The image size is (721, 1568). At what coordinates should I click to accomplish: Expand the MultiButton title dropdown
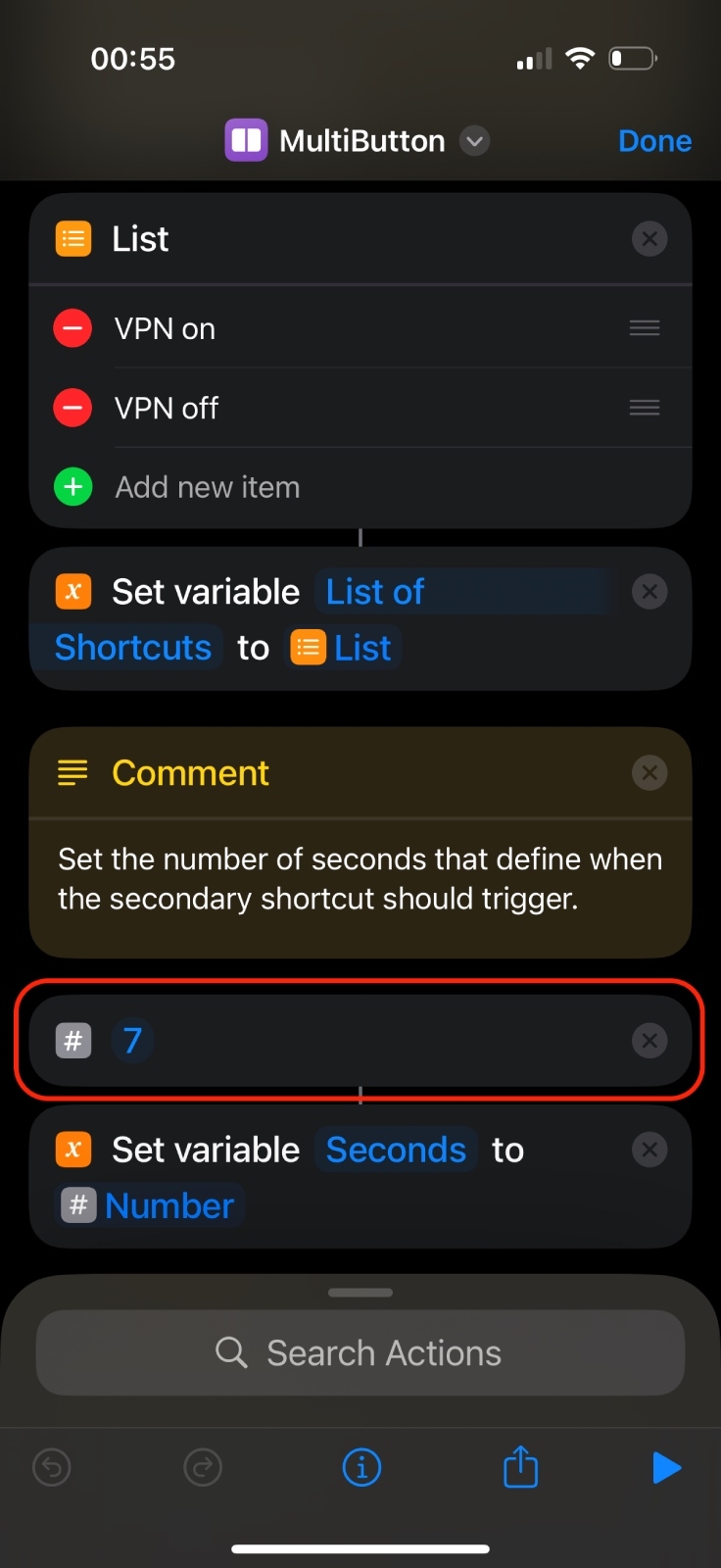point(475,141)
